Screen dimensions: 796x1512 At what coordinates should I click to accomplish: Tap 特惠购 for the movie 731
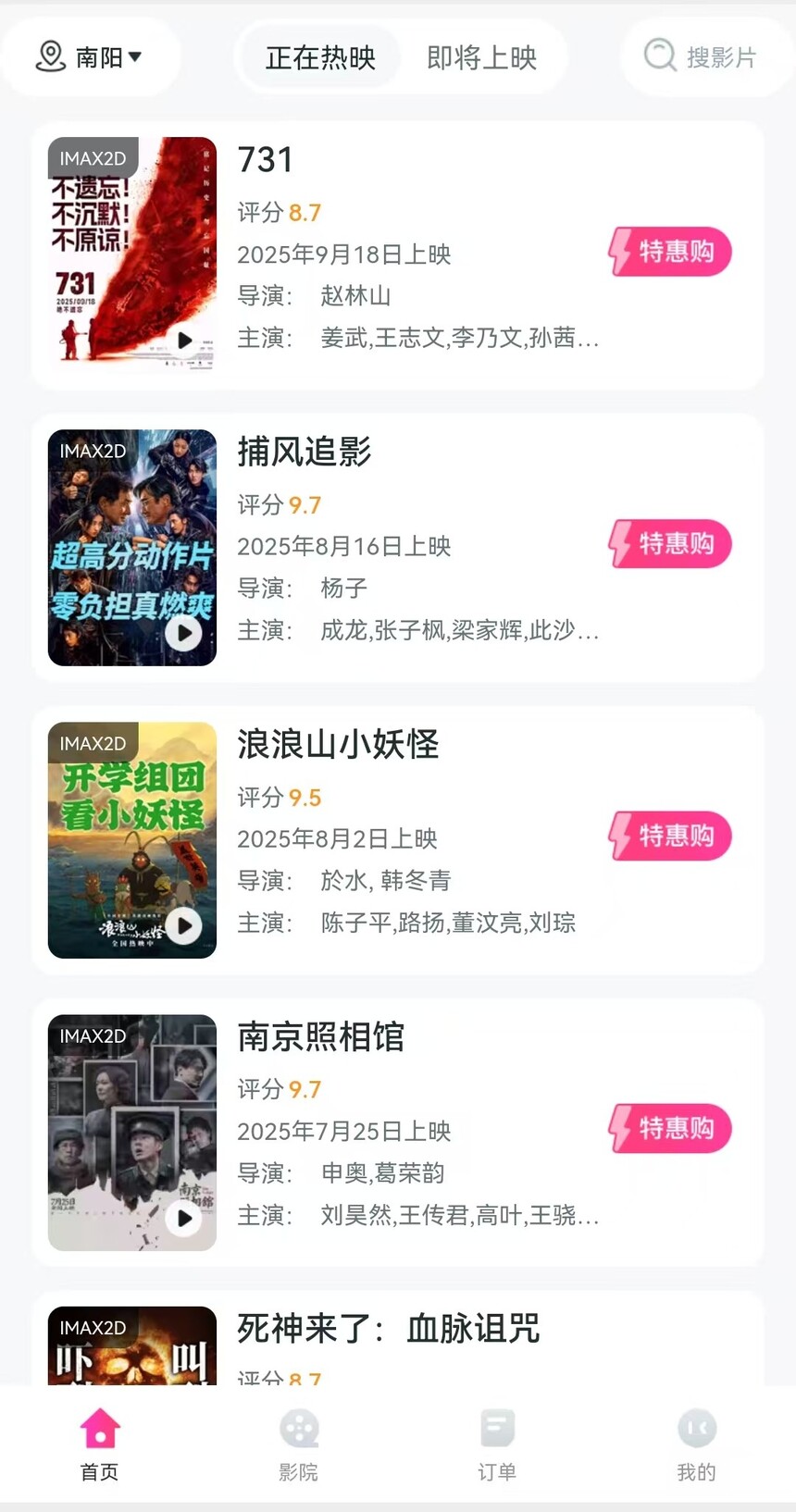click(670, 252)
